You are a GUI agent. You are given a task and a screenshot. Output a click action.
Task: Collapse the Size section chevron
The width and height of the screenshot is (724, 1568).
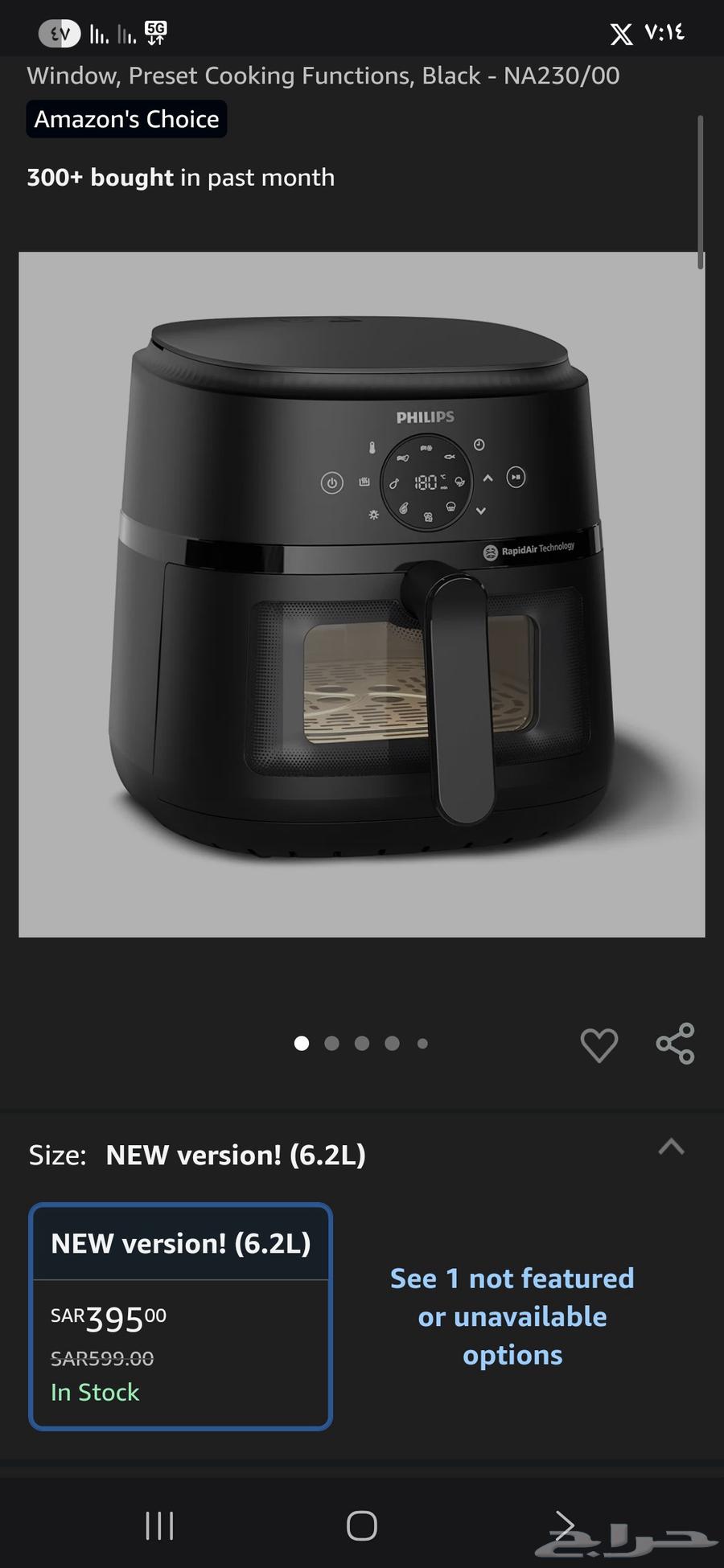pos(671,1147)
